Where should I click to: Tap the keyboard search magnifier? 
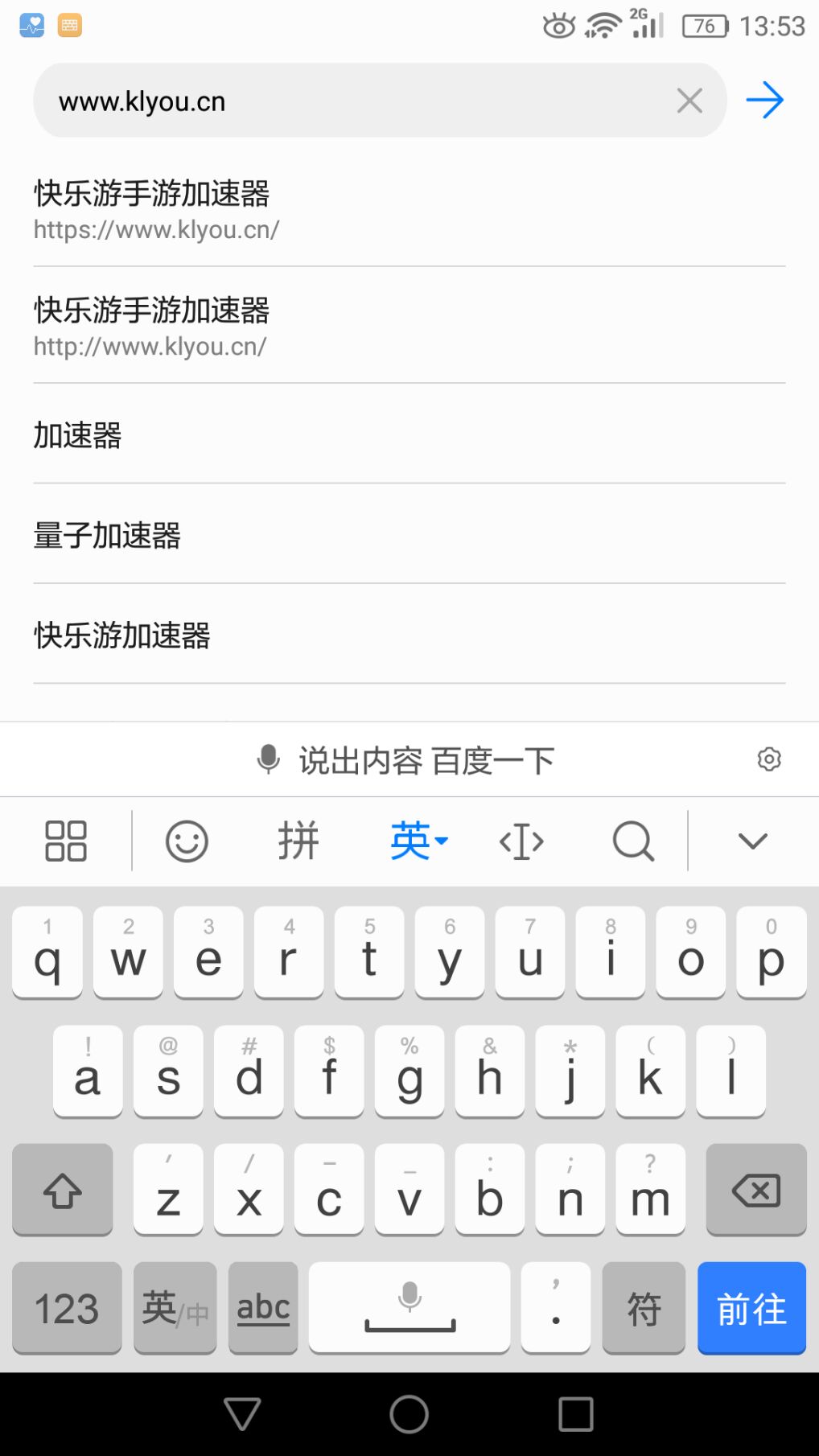point(633,841)
